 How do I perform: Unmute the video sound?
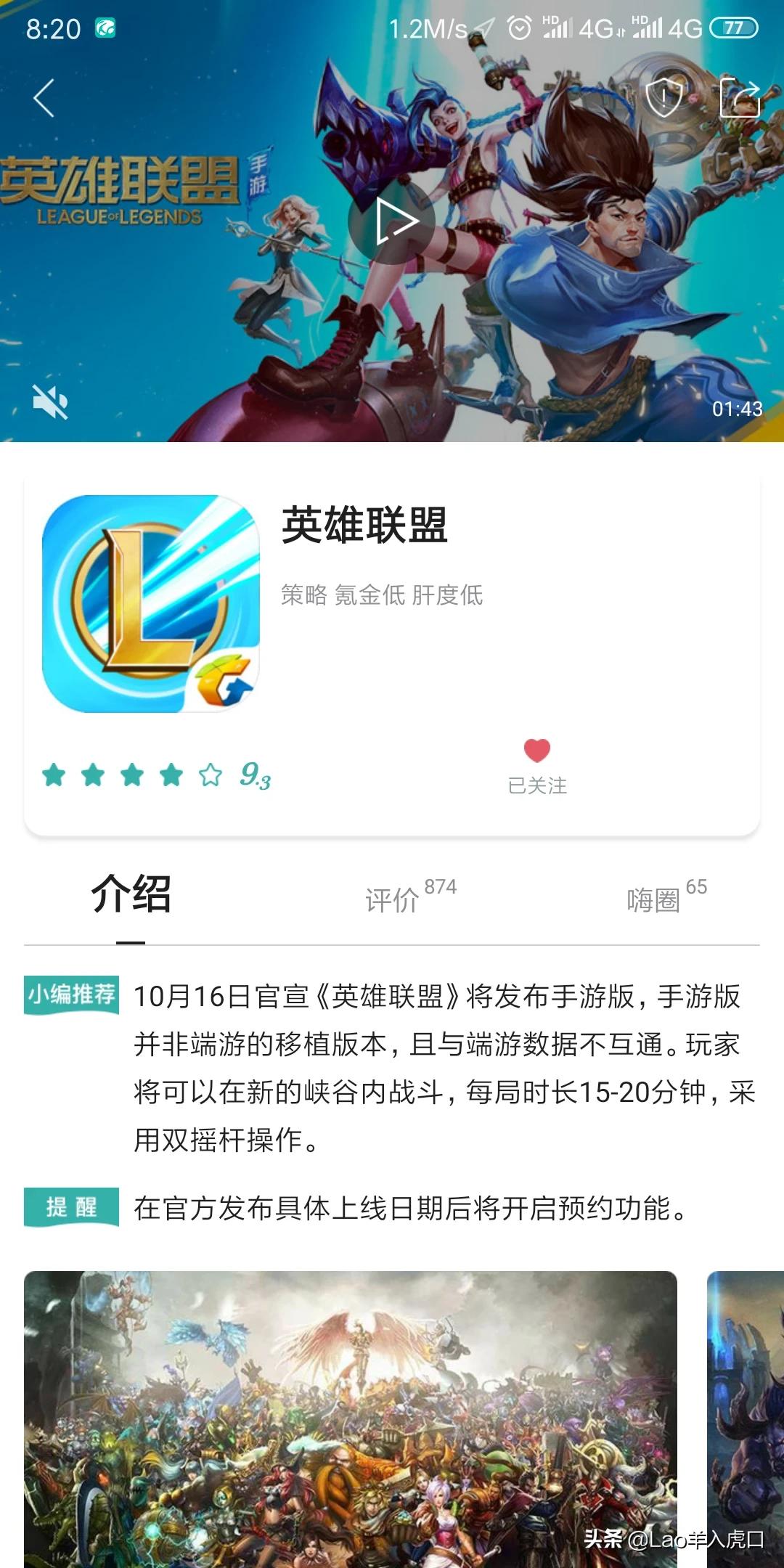50,401
